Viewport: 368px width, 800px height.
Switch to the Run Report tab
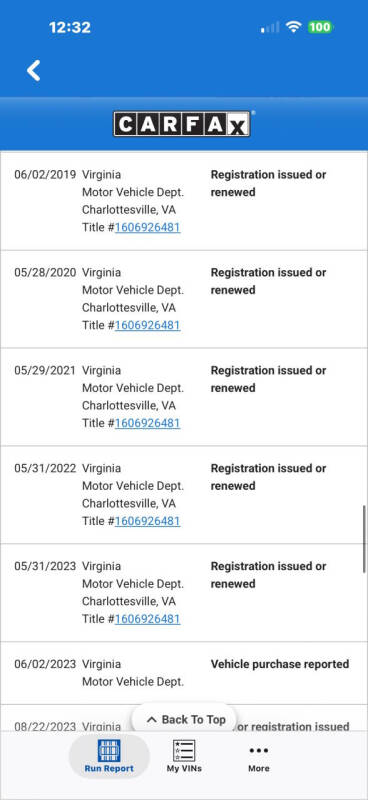[109, 756]
